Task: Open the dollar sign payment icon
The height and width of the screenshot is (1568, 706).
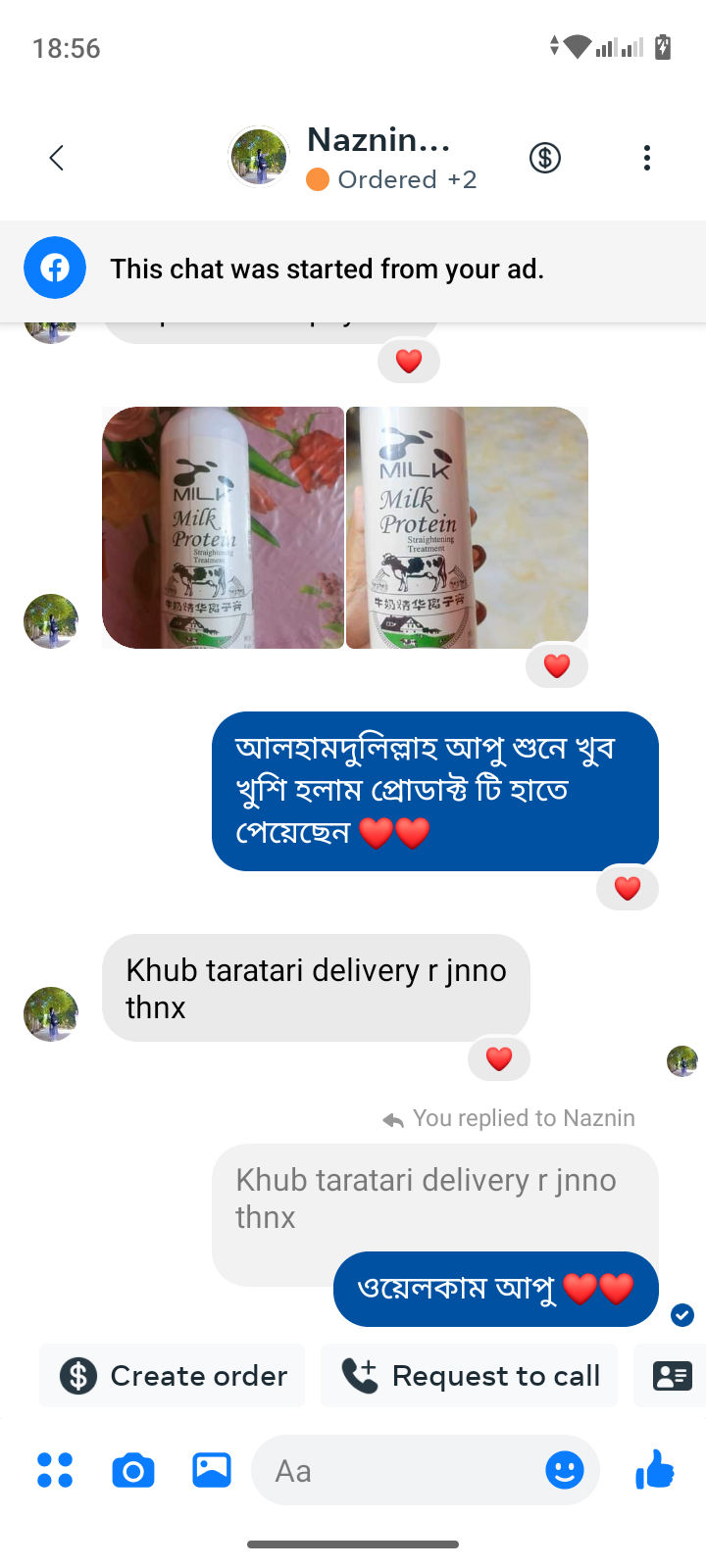Action: coord(545,158)
